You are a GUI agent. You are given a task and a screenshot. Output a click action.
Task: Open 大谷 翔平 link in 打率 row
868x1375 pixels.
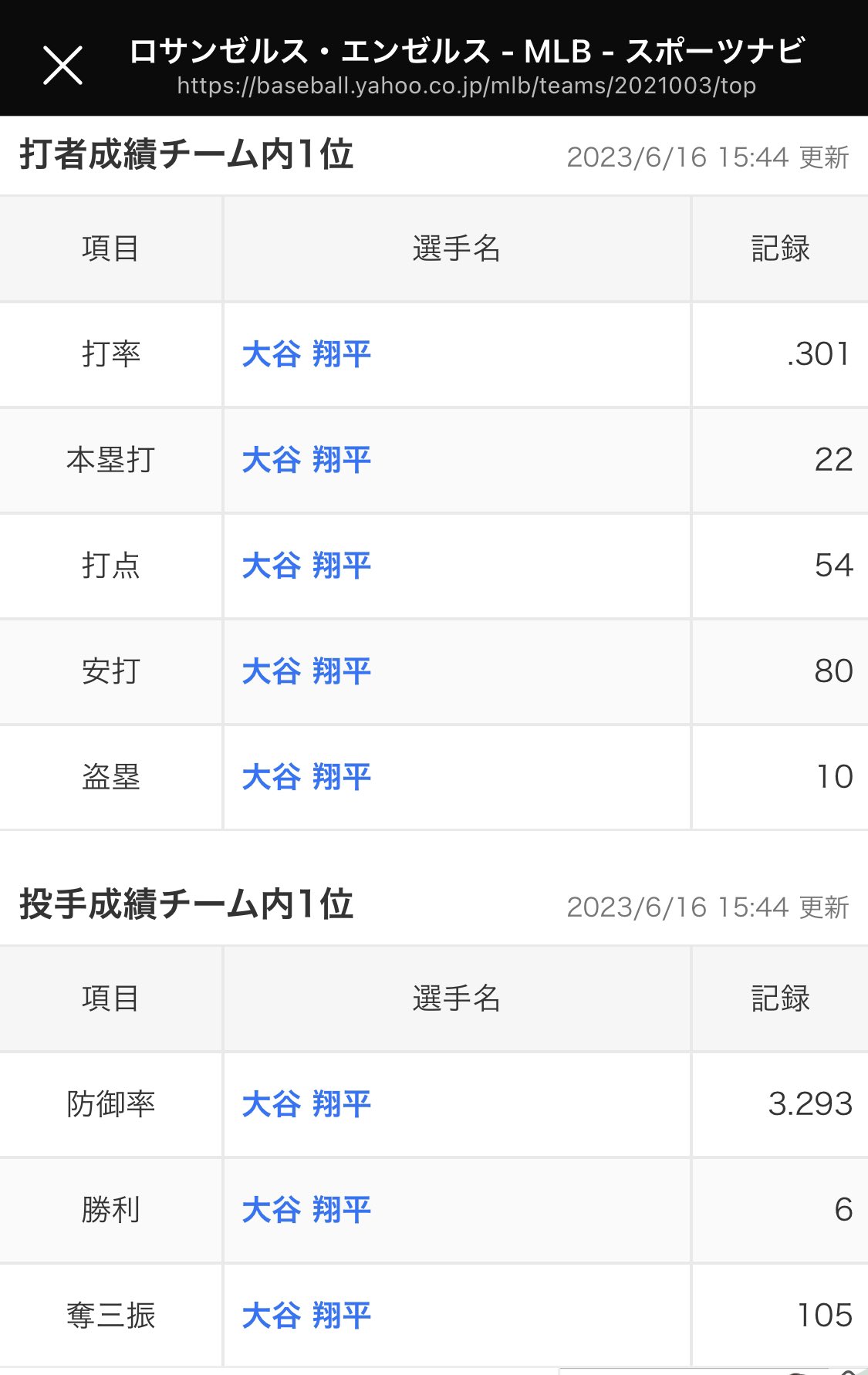coord(306,355)
